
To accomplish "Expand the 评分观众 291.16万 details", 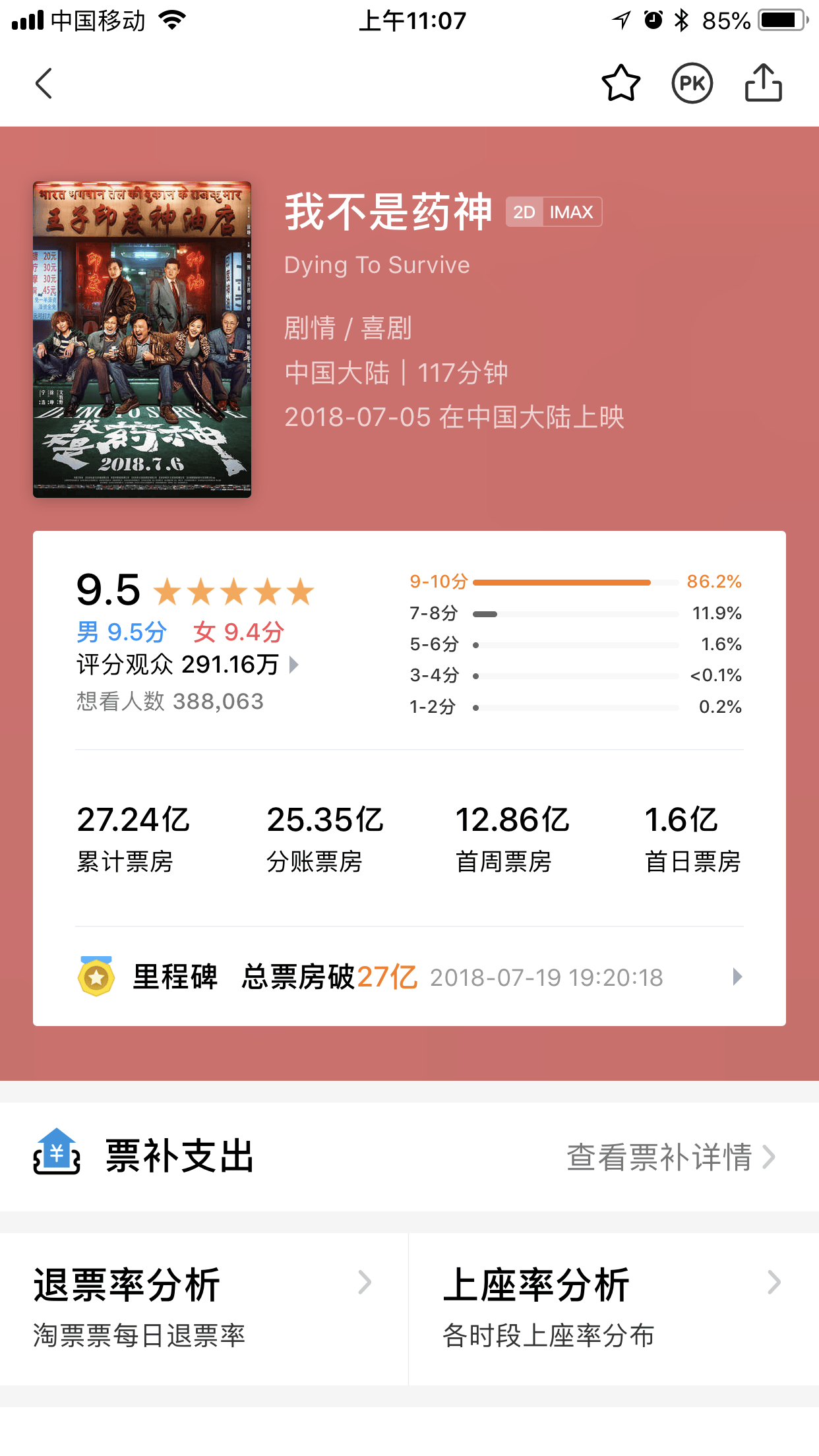I will point(188,665).
